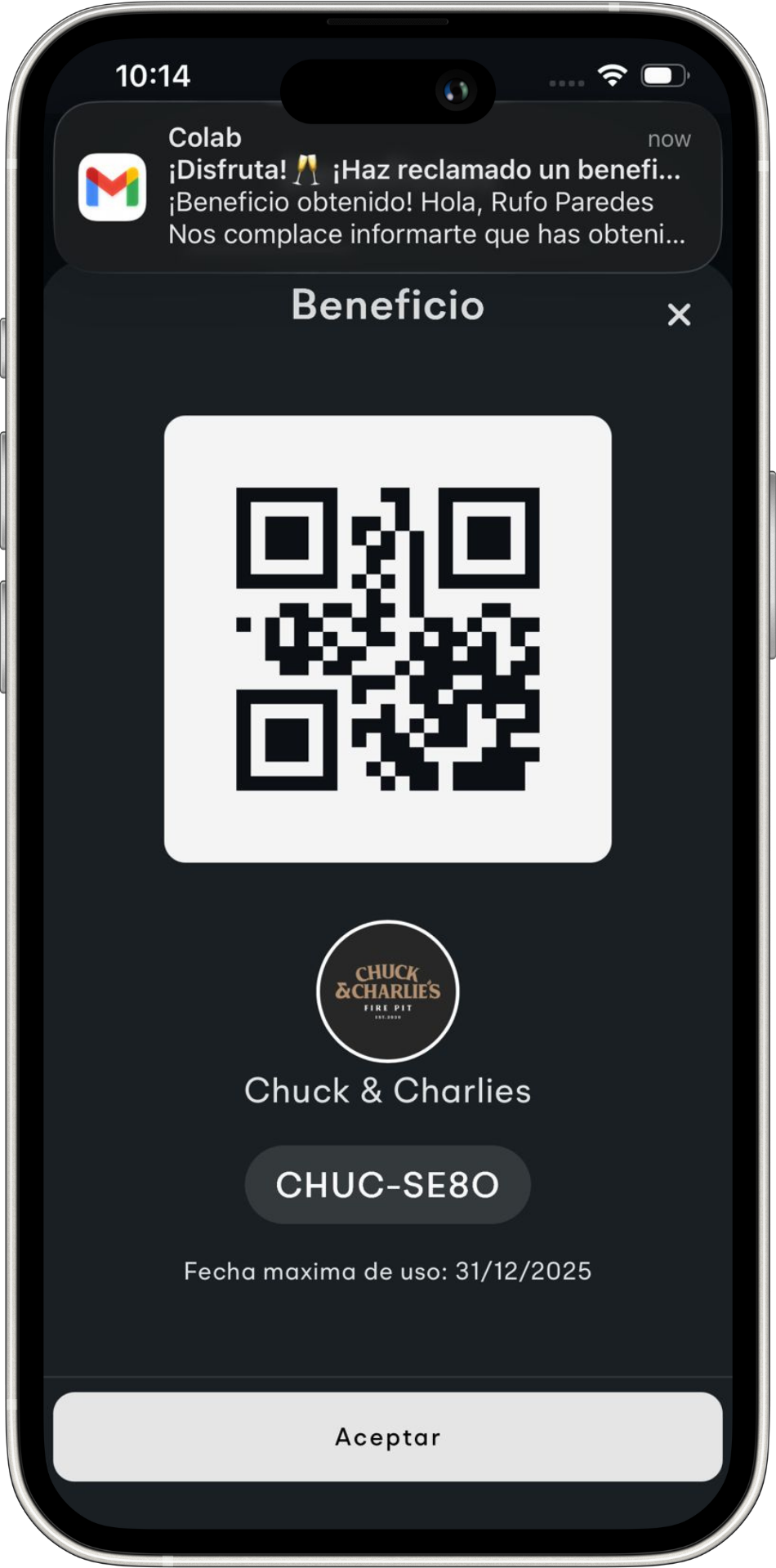Tap the CHUC-SE8O code chip
Image resolution: width=776 pixels, height=1568 pixels.
click(388, 1184)
